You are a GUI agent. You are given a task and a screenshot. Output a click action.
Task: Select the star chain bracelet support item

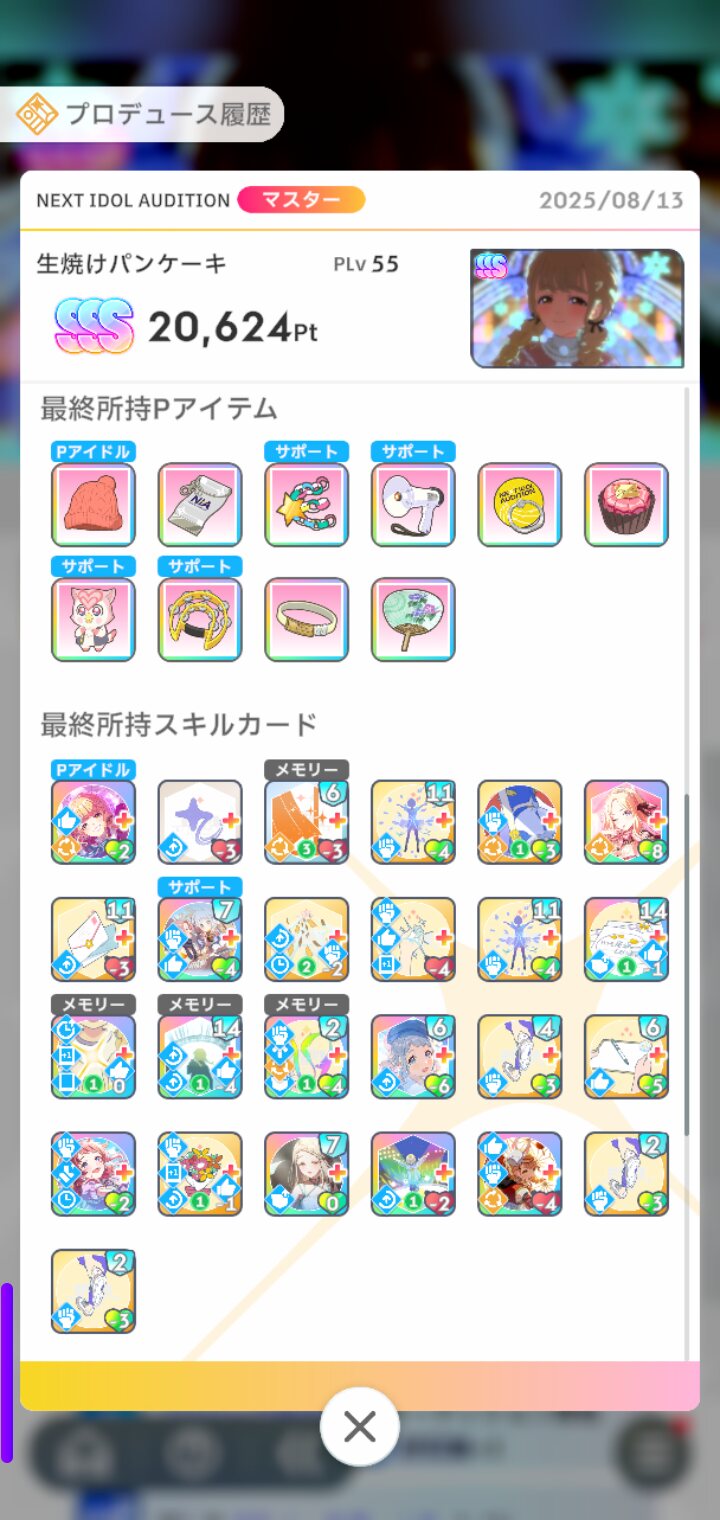[x=306, y=505]
